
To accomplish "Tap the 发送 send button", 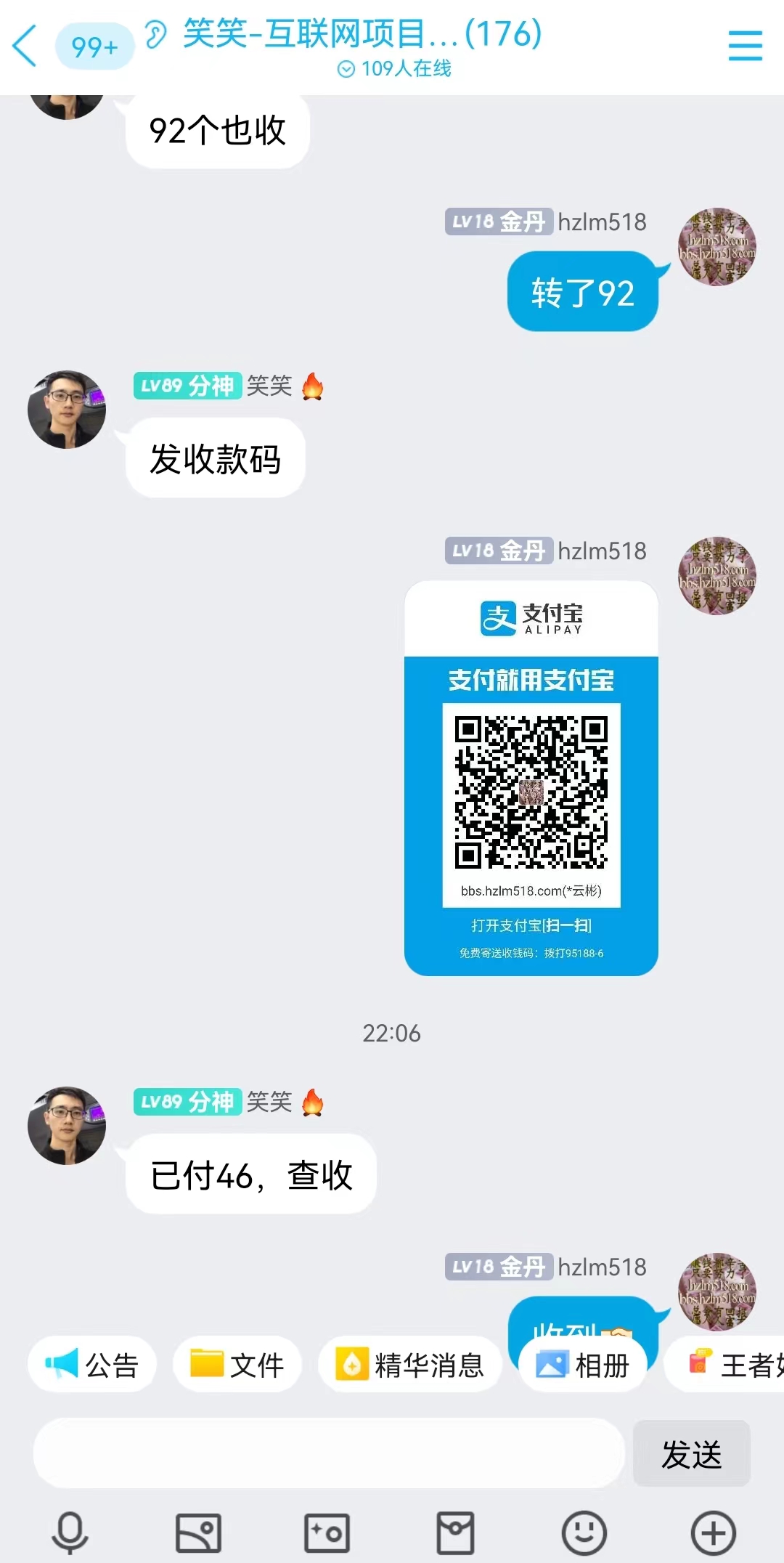I will coord(691,1454).
